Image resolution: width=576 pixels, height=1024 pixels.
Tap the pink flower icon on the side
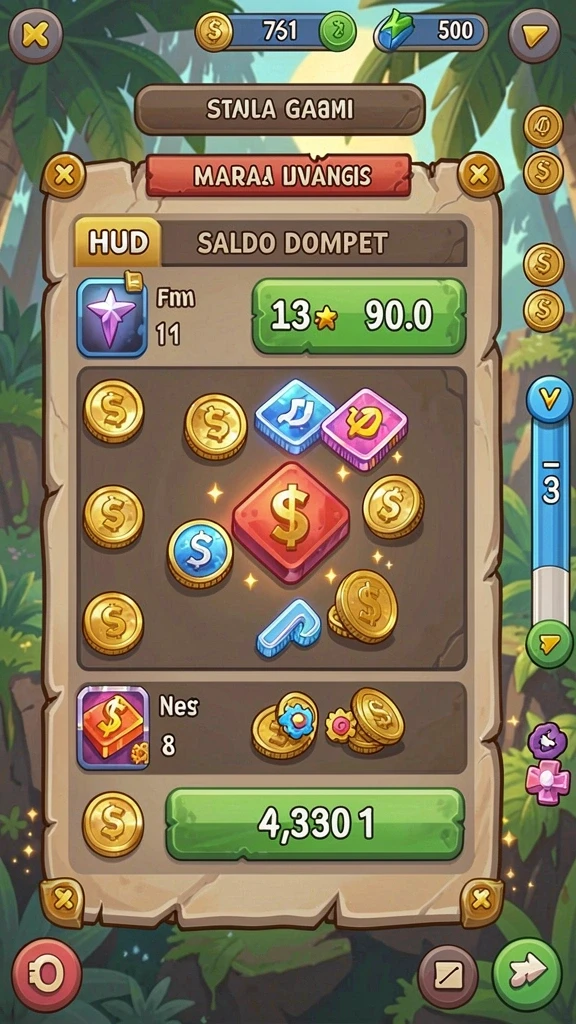[548, 781]
